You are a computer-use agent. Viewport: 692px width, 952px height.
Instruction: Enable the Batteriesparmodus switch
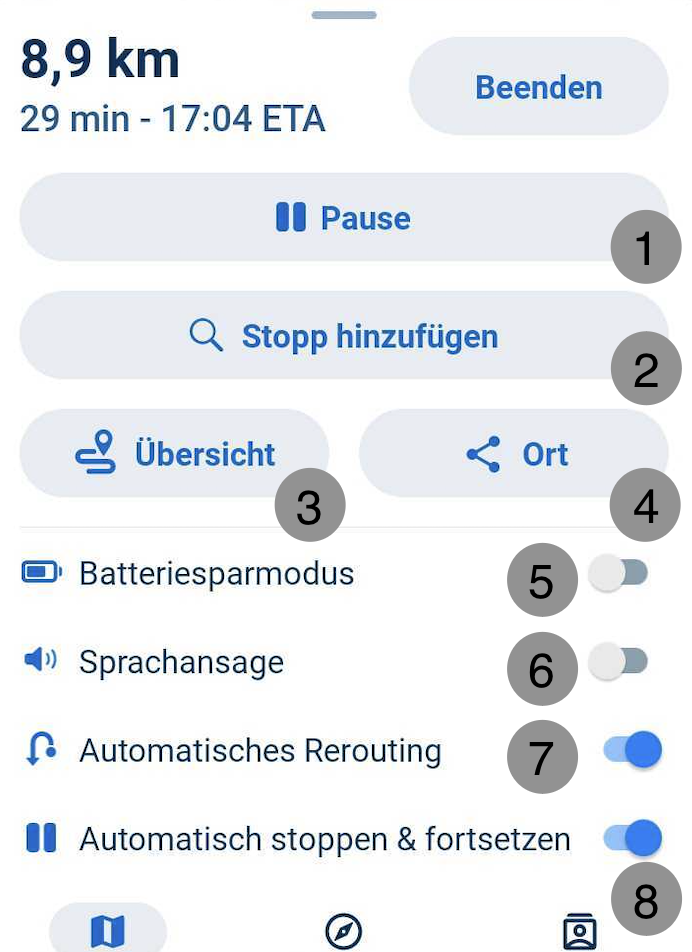[619, 574]
